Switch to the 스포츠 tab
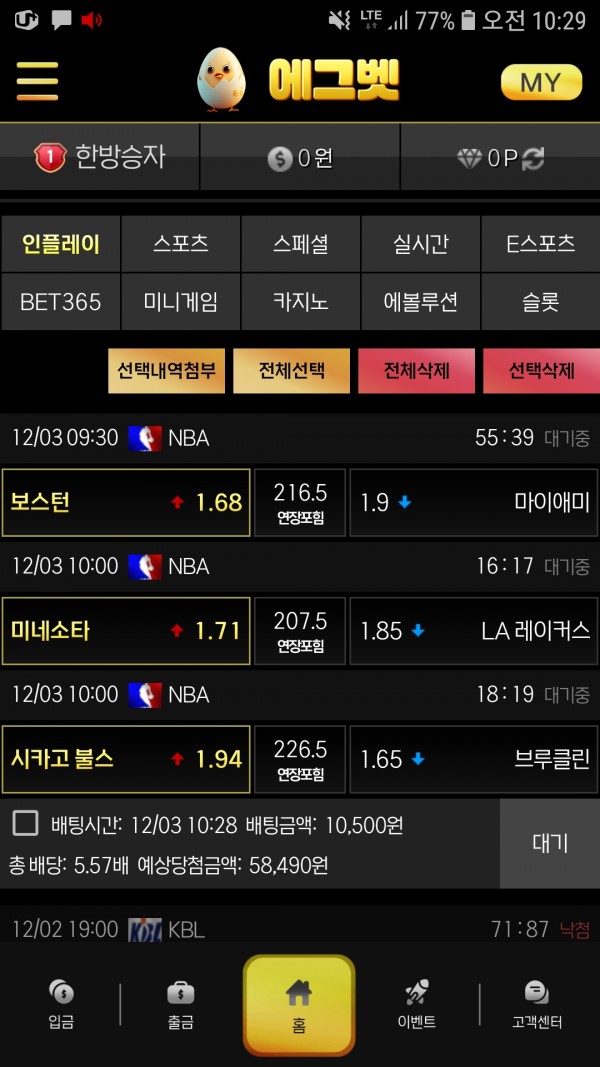 [x=180, y=244]
